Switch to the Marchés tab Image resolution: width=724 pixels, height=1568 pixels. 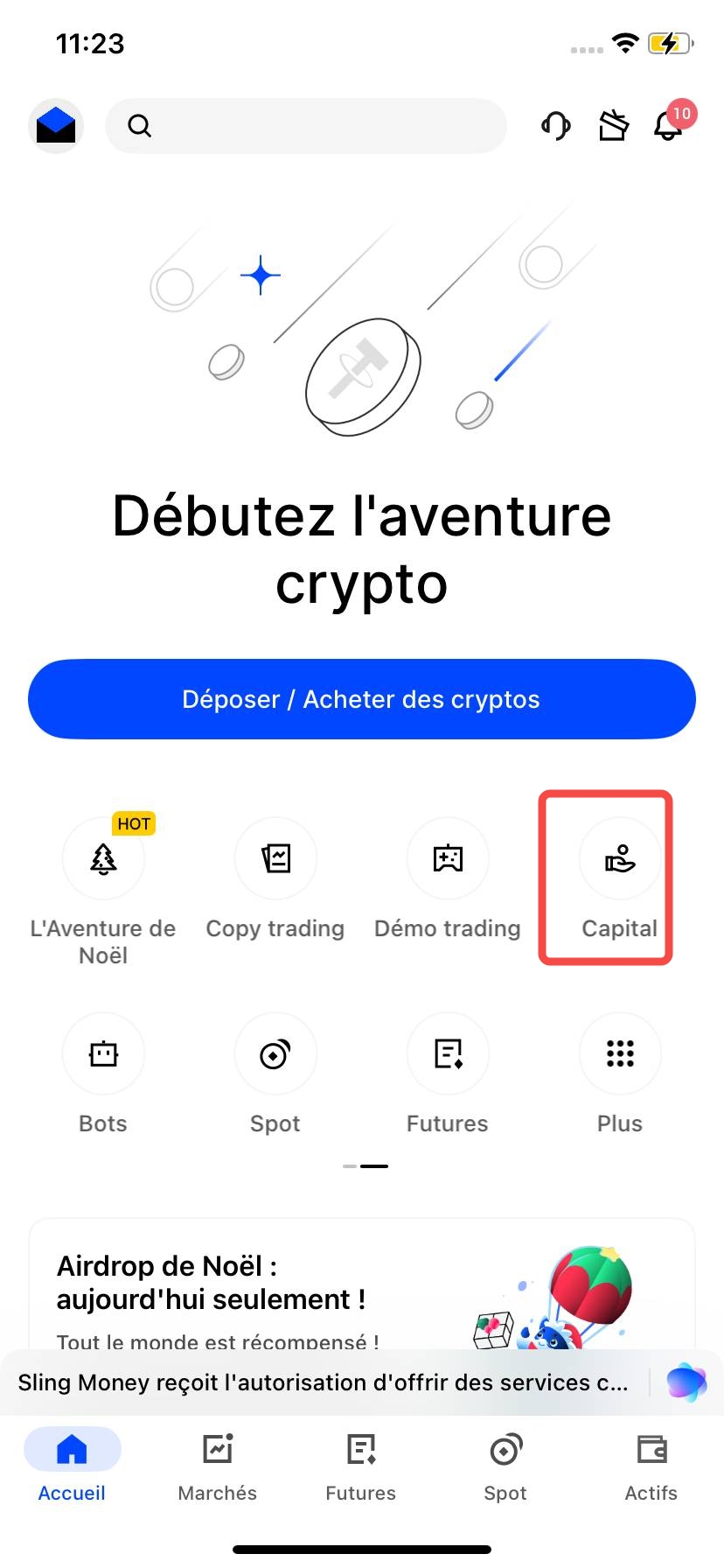pos(218,1466)
